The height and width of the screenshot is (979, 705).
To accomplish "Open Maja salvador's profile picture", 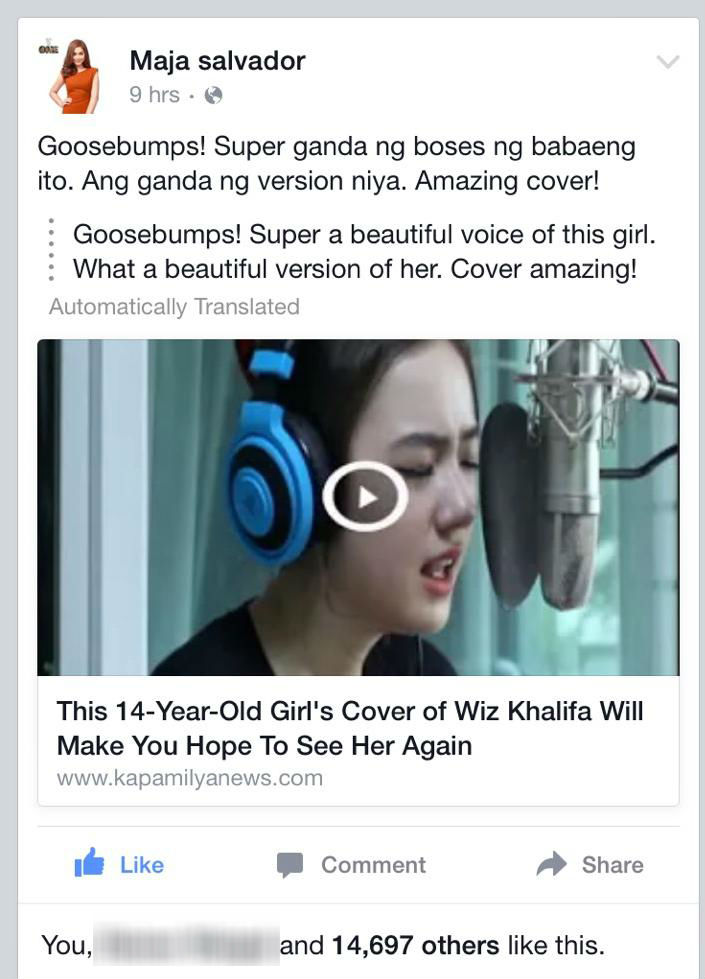I will 71,76.
